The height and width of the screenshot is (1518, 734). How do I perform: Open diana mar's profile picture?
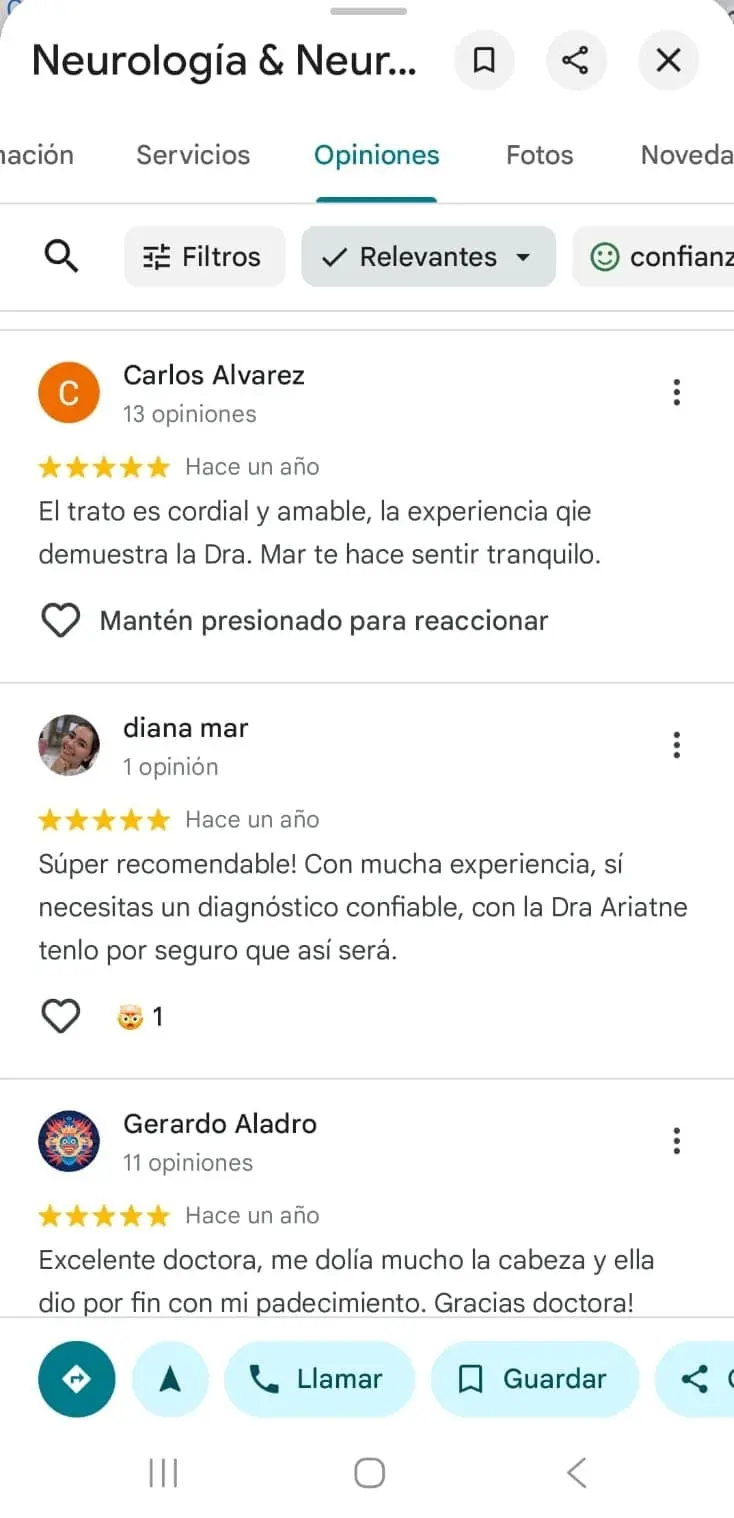click(x=68, y=744)
